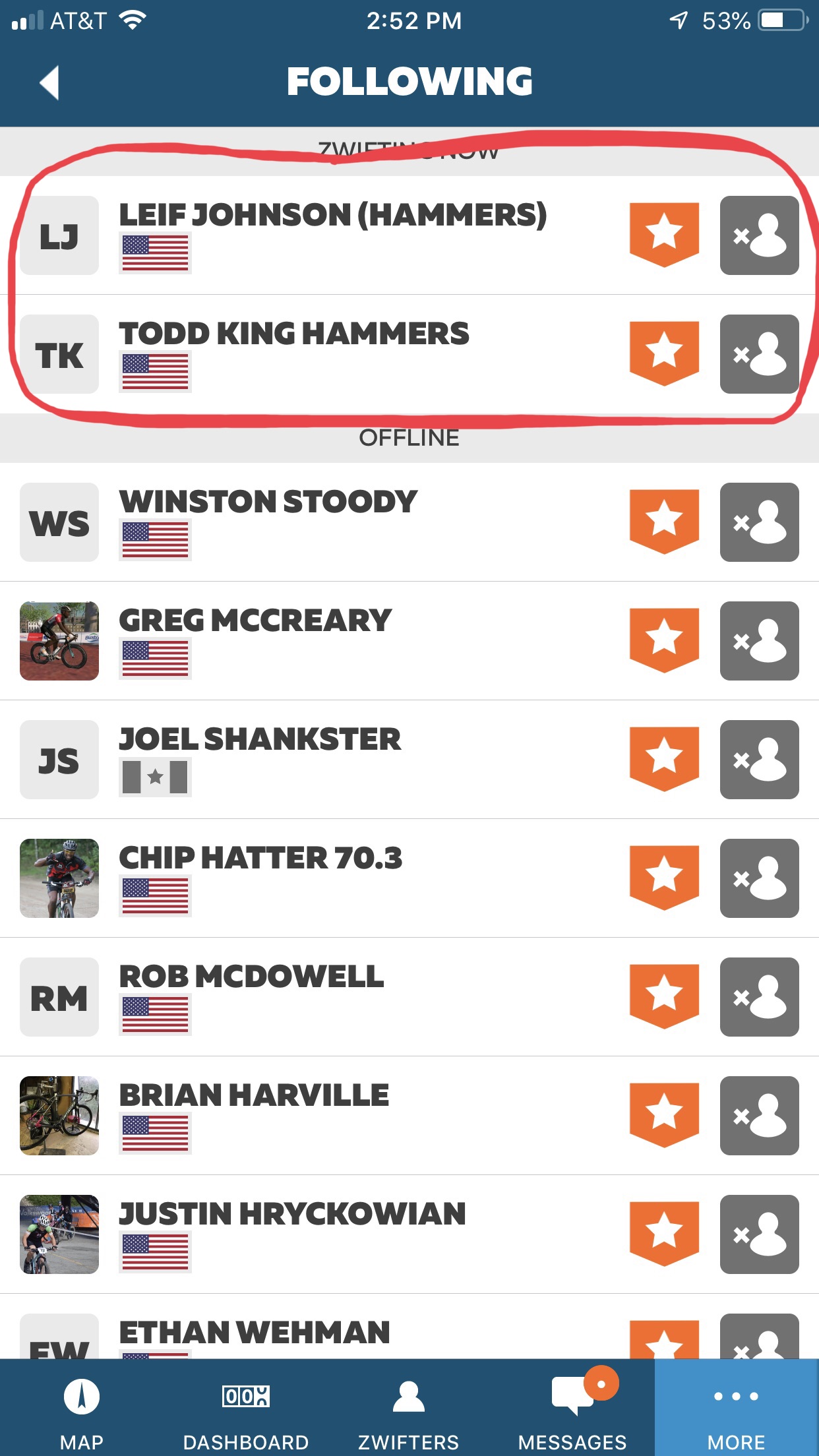819x1456 pixels.
Task: Unfollow Todd King Hammers
Action: (x=759, y=353)
